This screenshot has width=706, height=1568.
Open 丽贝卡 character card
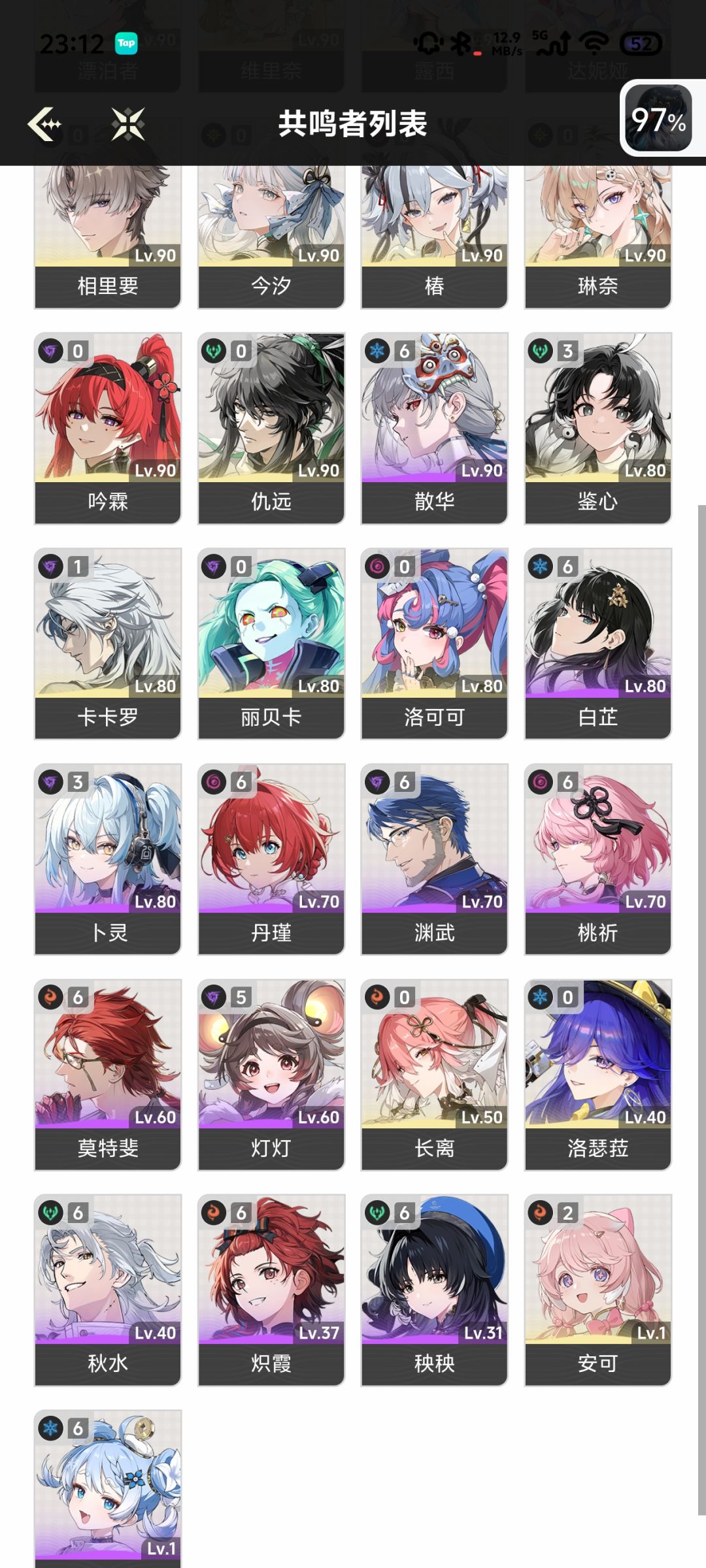271,644
